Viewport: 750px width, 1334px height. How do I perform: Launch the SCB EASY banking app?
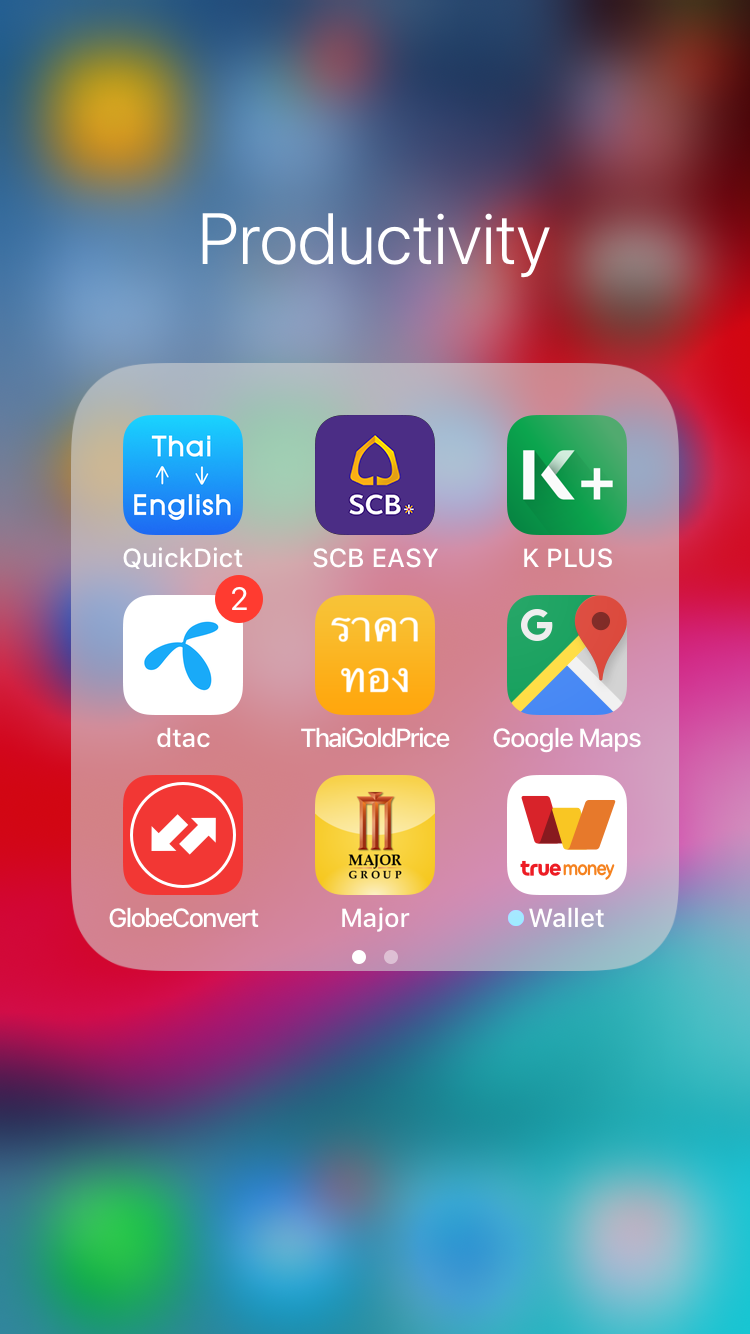375,475
